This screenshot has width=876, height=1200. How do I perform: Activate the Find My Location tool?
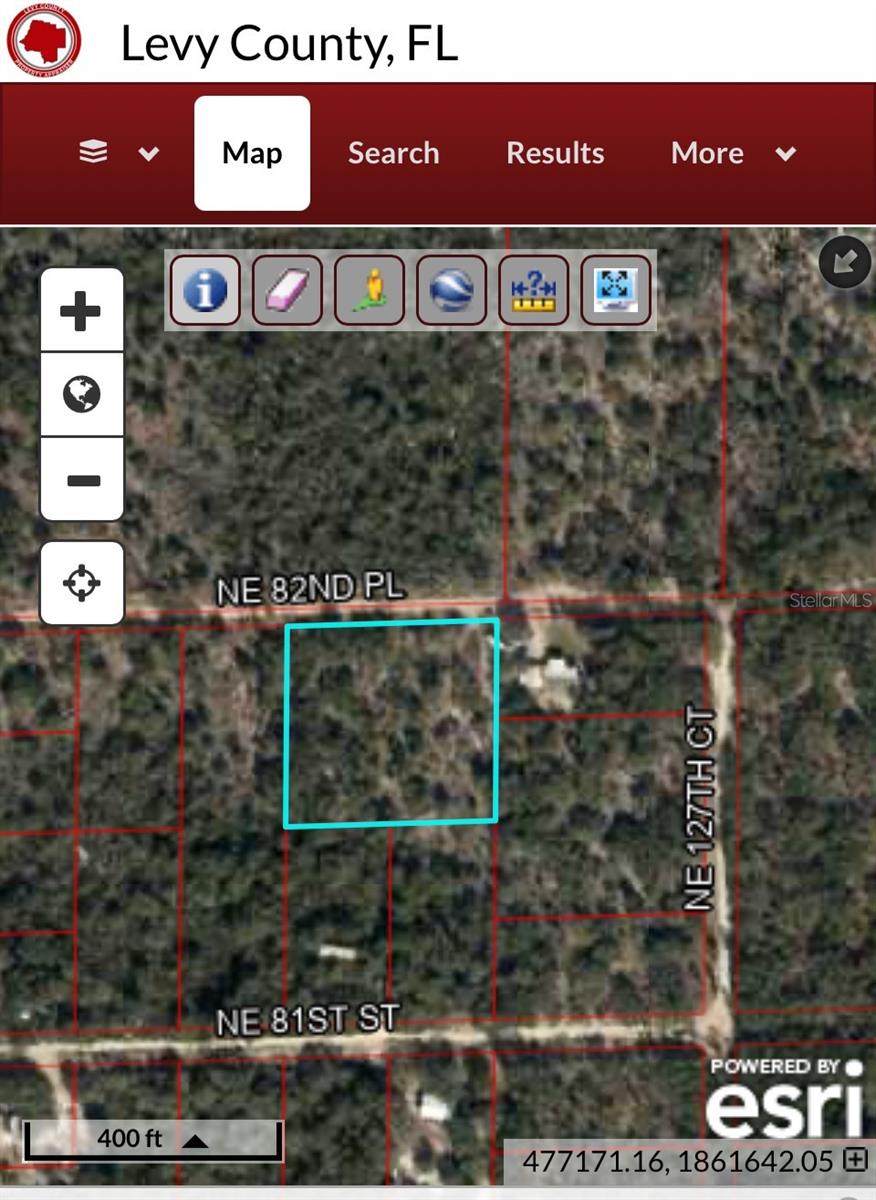click(x=82, y=583)
